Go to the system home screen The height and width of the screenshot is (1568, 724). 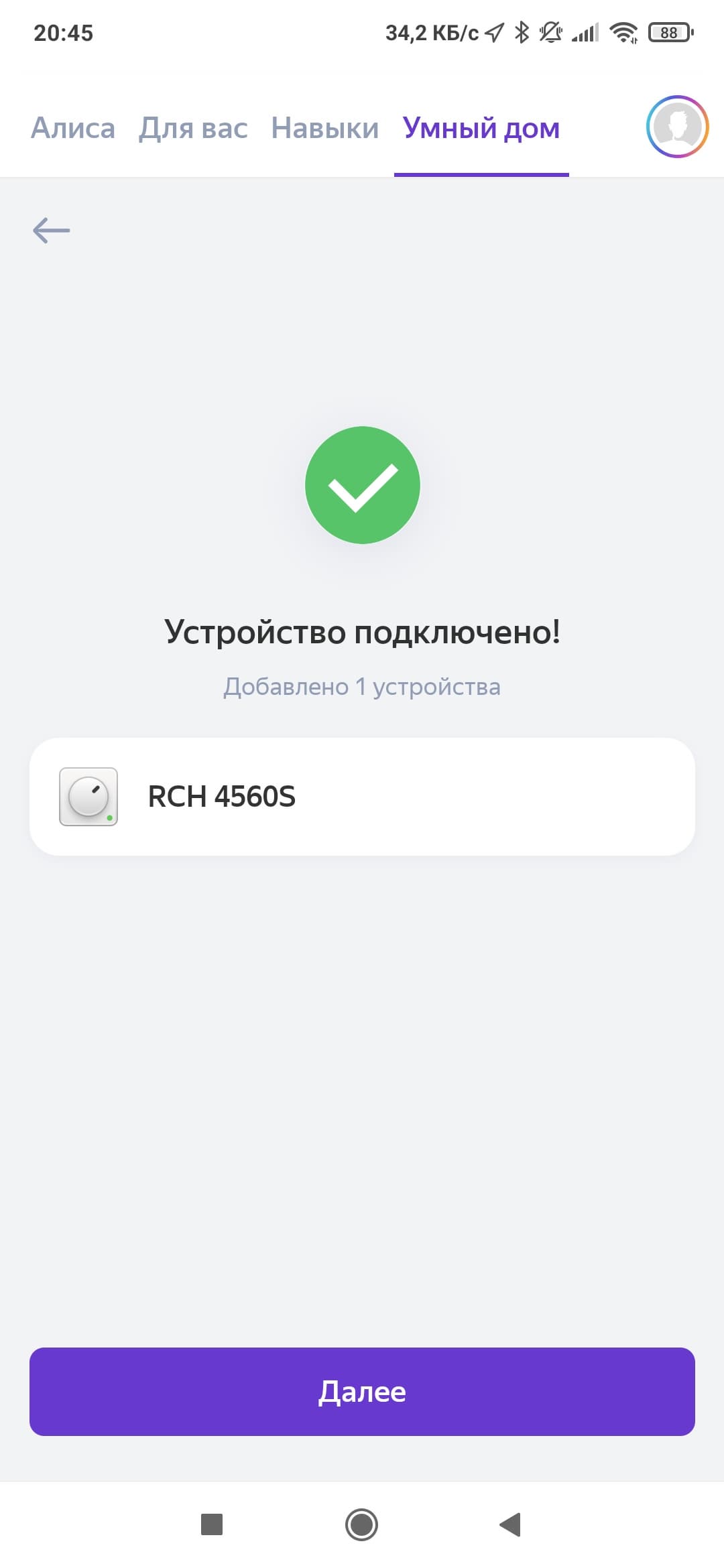coord(362,1524)
